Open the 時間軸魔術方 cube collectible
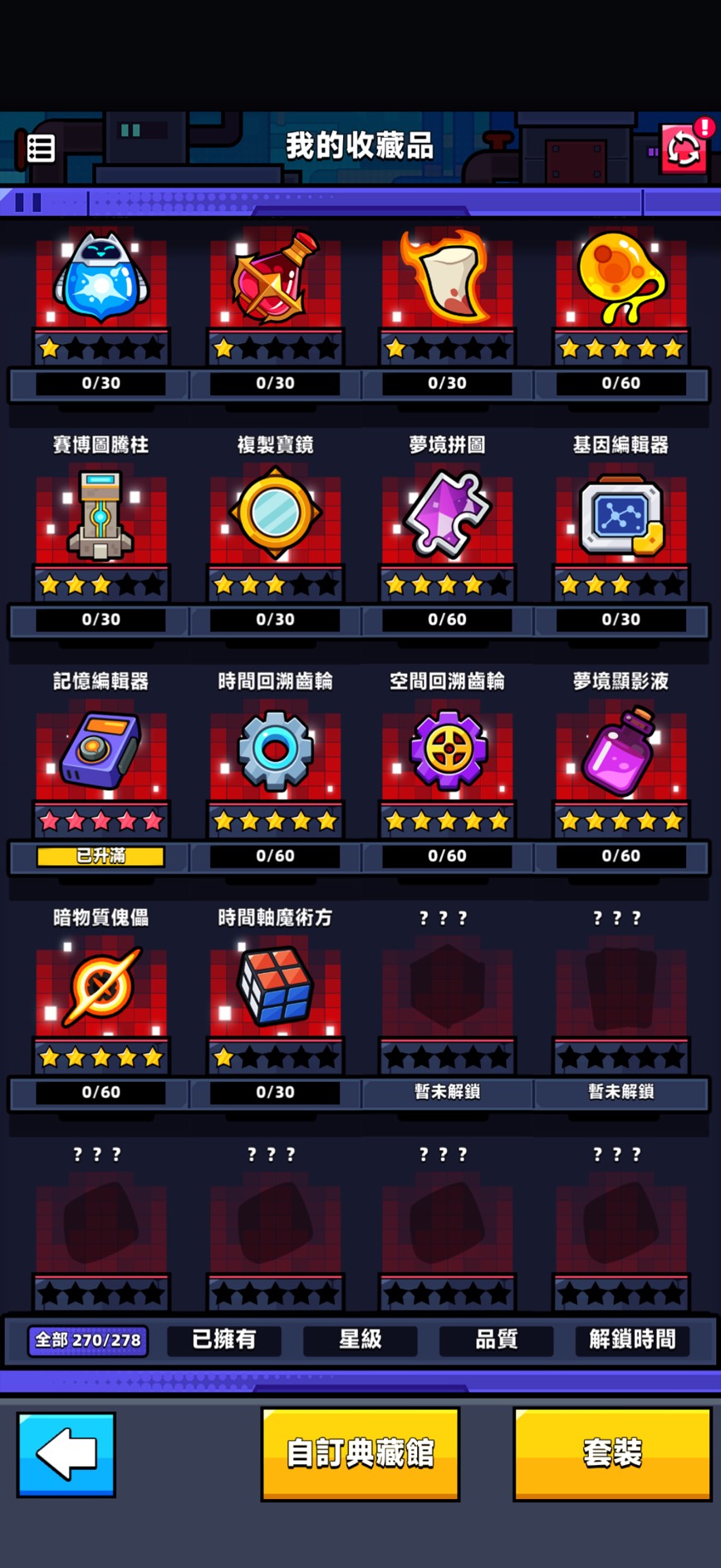Image resolution: width=721 pixels, height=1568 pixels. point(275,988)
